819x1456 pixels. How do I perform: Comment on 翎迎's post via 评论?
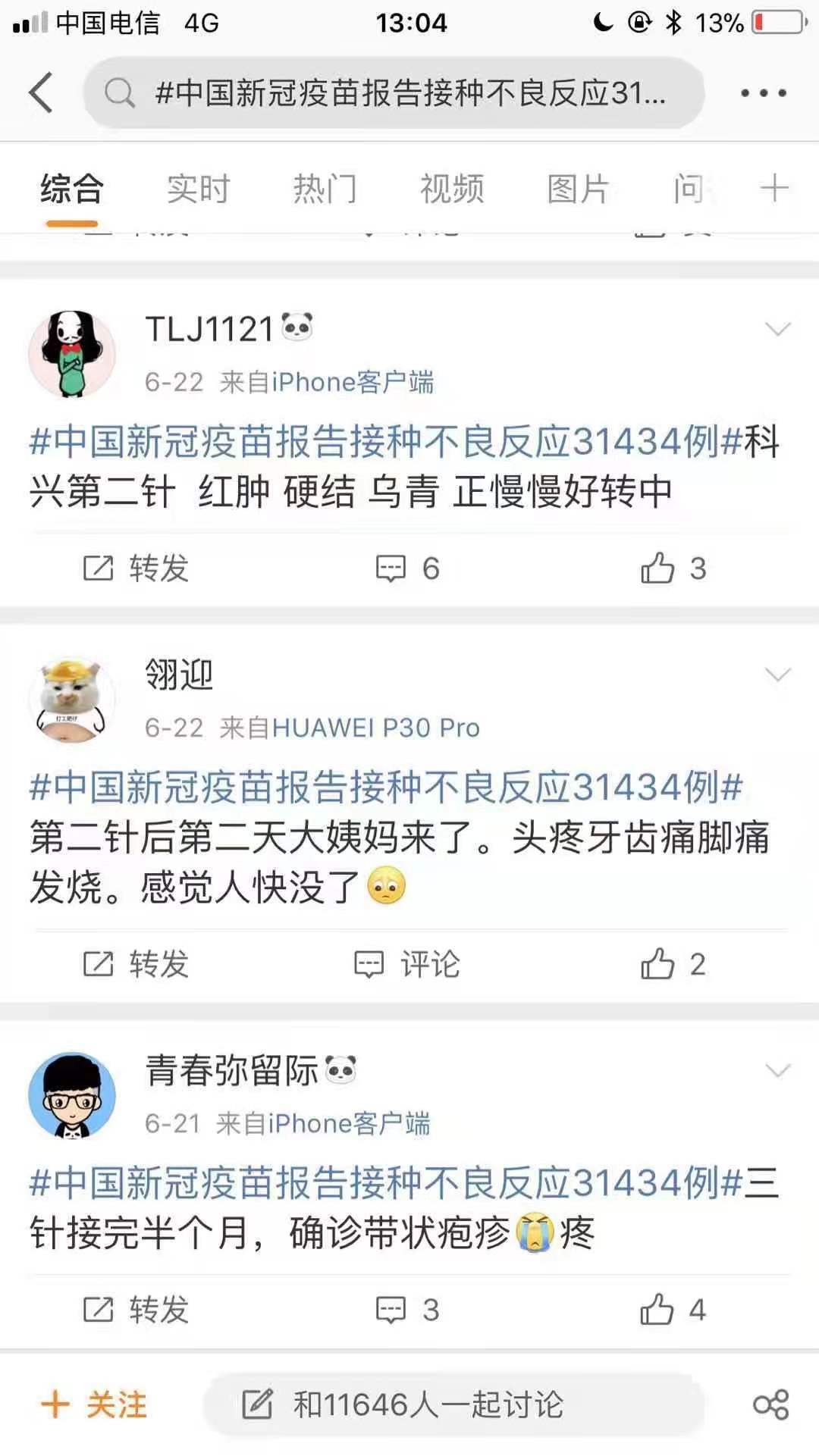[408, 964]
